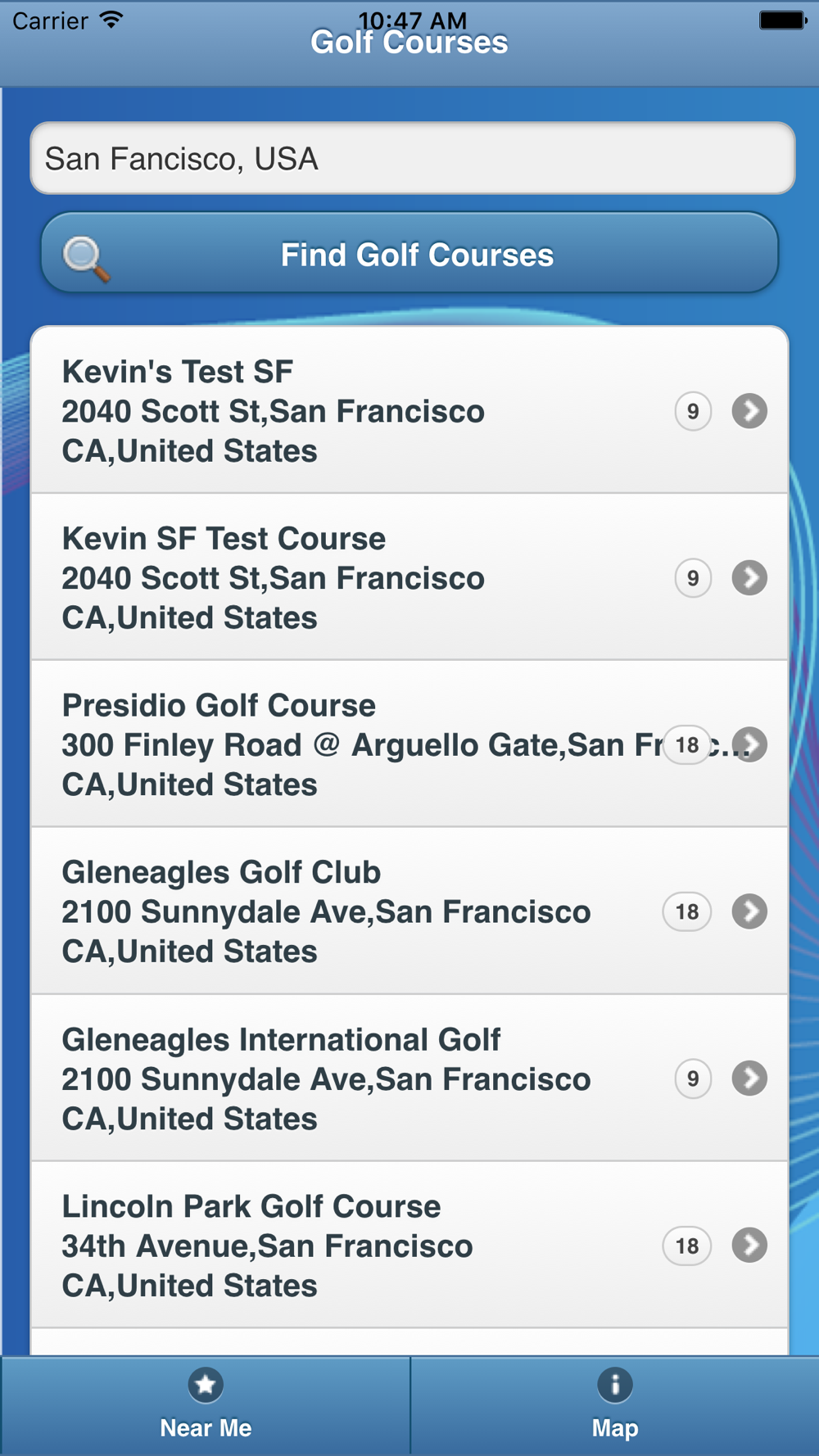The height and width of the screenshot is (1456, 819).
Task: Open Presidio Golf Course details
Action: [x=409, y=744]
